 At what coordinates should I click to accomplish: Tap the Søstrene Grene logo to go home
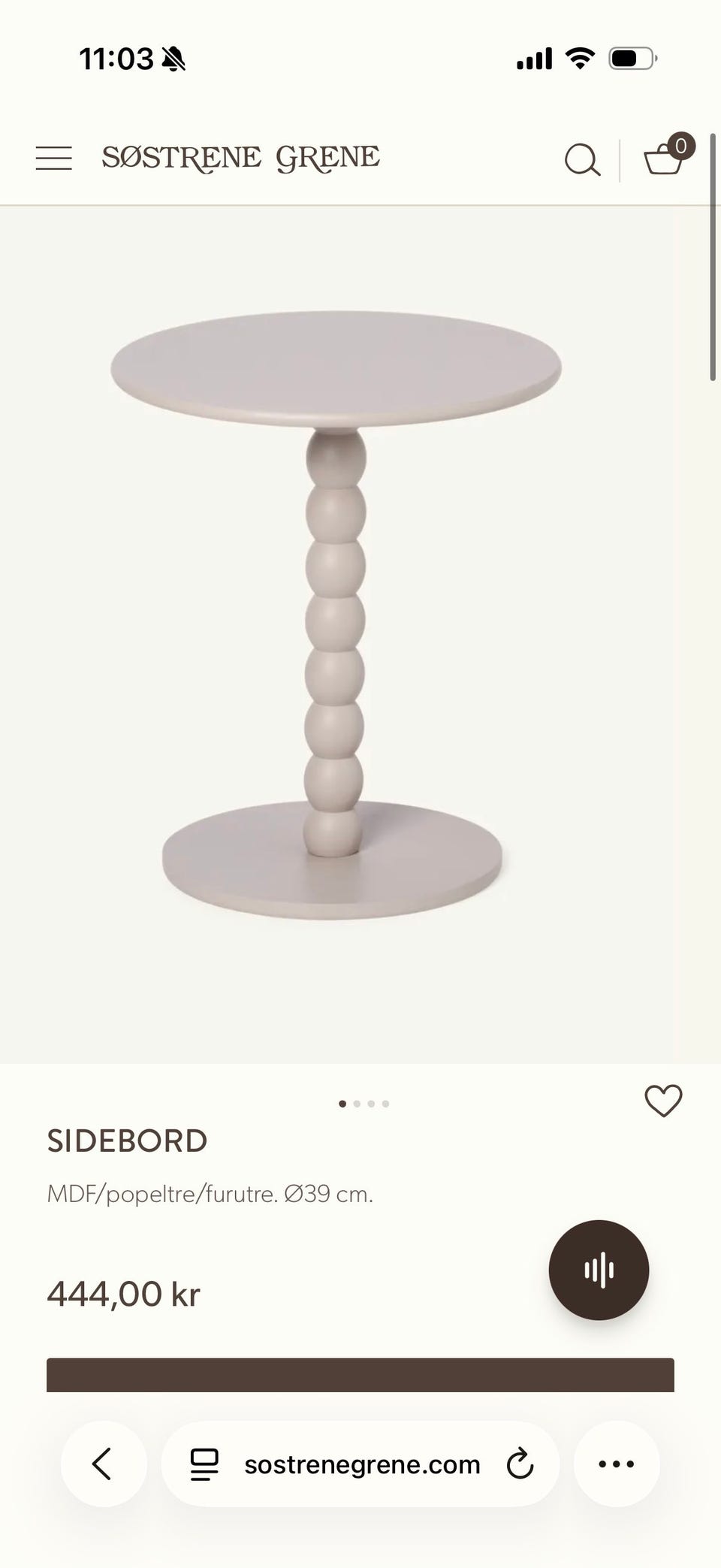241,159
